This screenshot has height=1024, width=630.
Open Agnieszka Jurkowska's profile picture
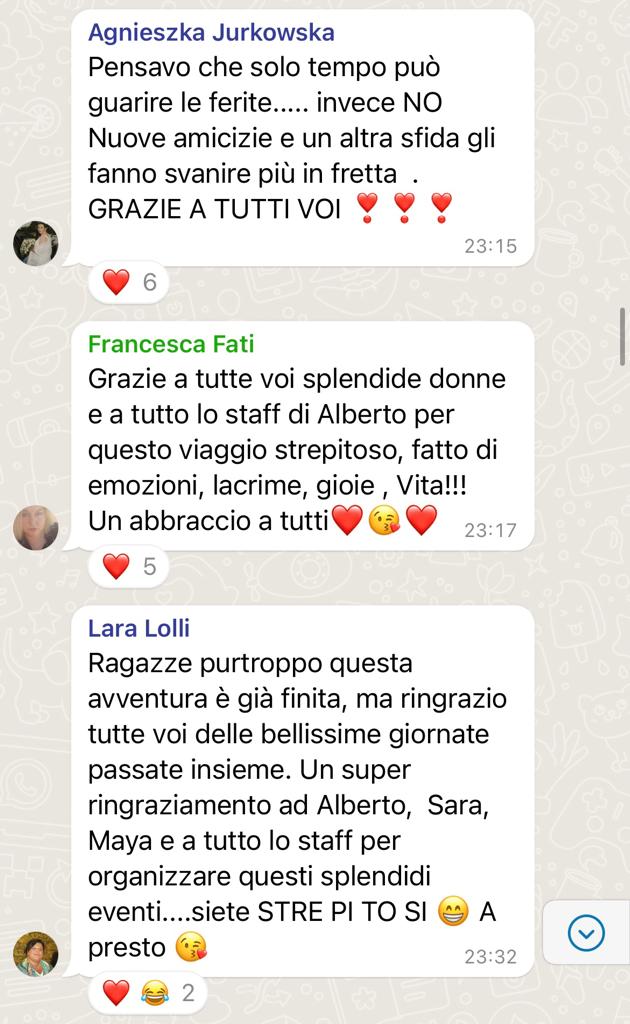(x=35, y=243)
